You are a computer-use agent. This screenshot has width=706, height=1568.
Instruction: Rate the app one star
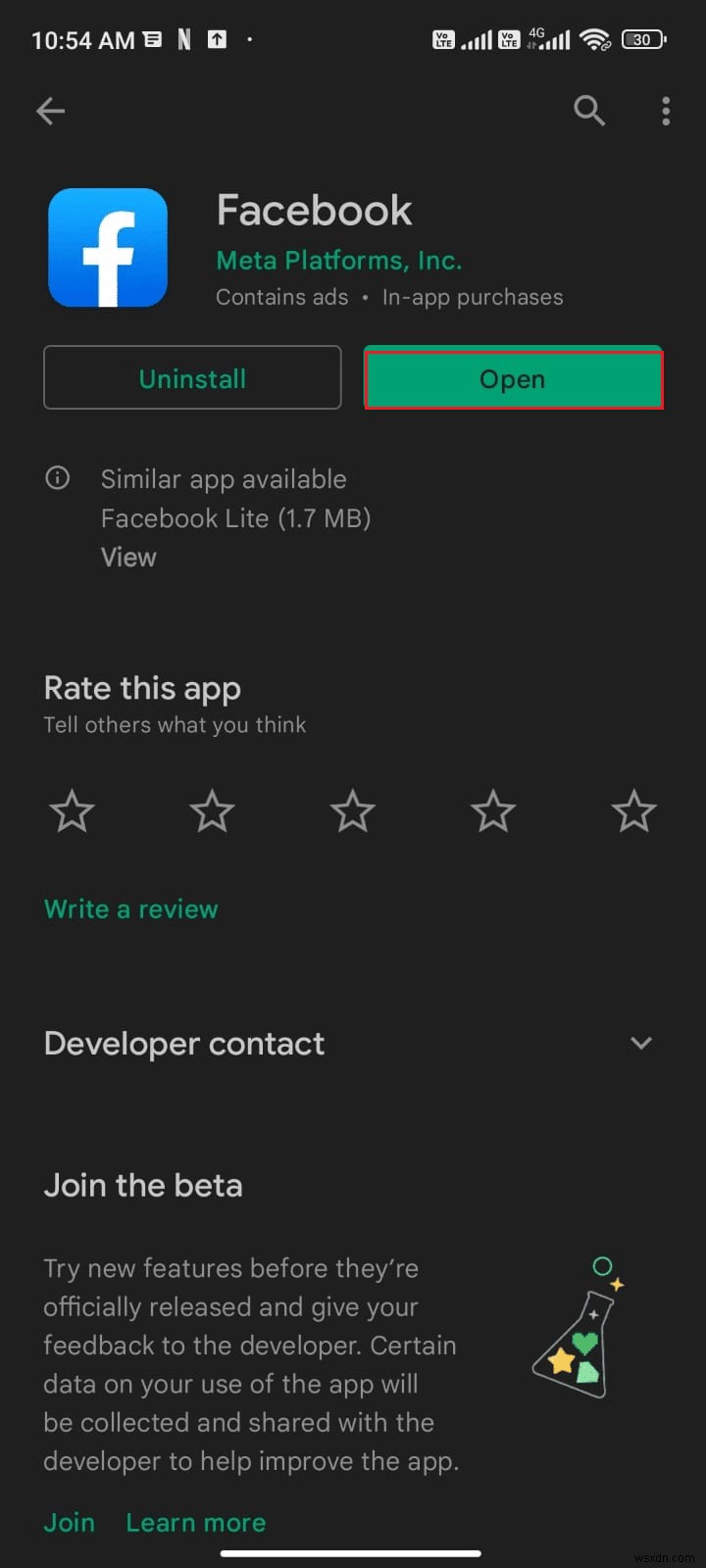pos(71,810)
